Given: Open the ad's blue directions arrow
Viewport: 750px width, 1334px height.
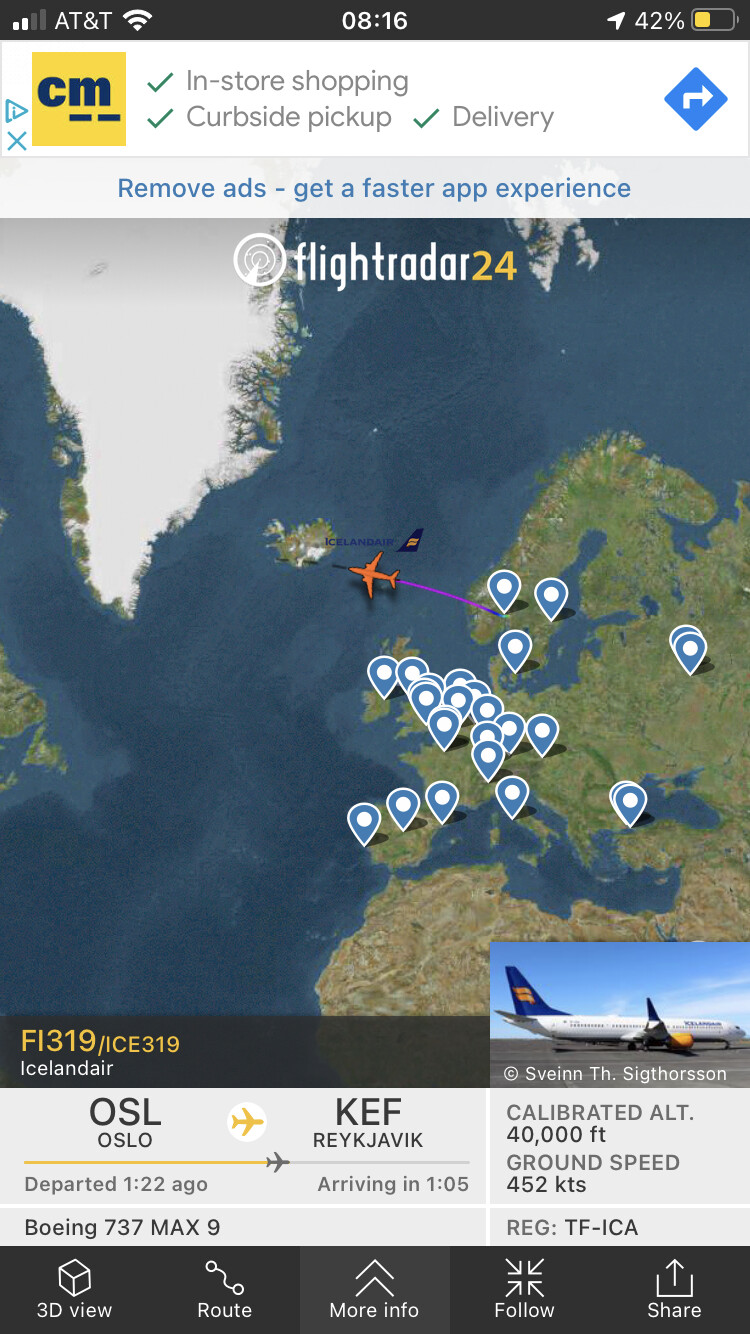Looking at the screenshot, I should 696,98.
